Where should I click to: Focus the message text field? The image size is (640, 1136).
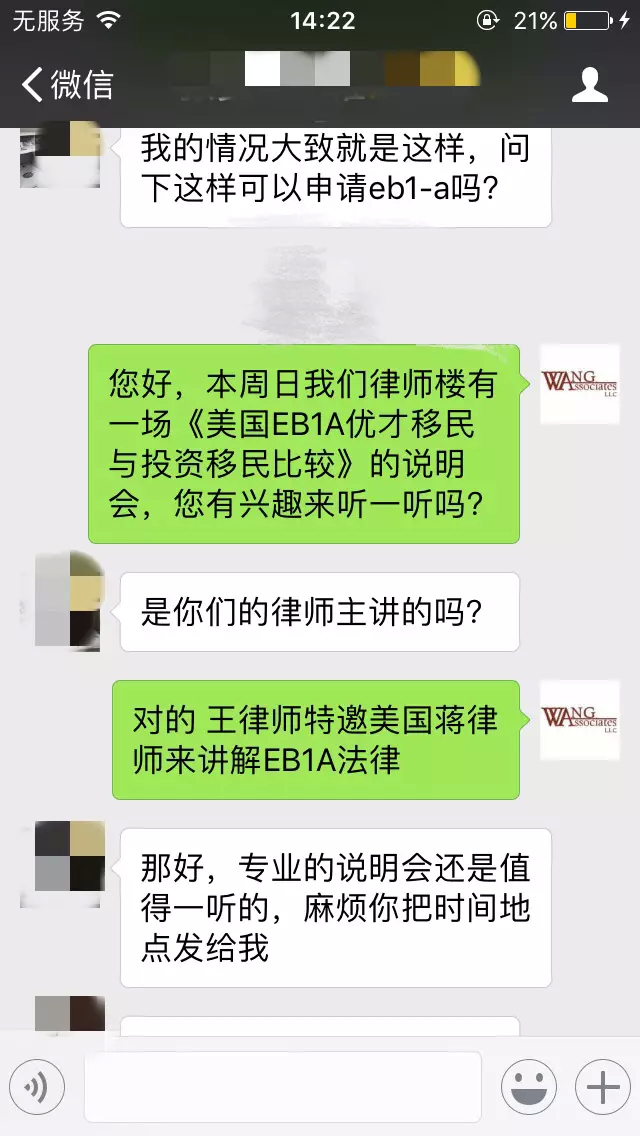pos(283,1086)
